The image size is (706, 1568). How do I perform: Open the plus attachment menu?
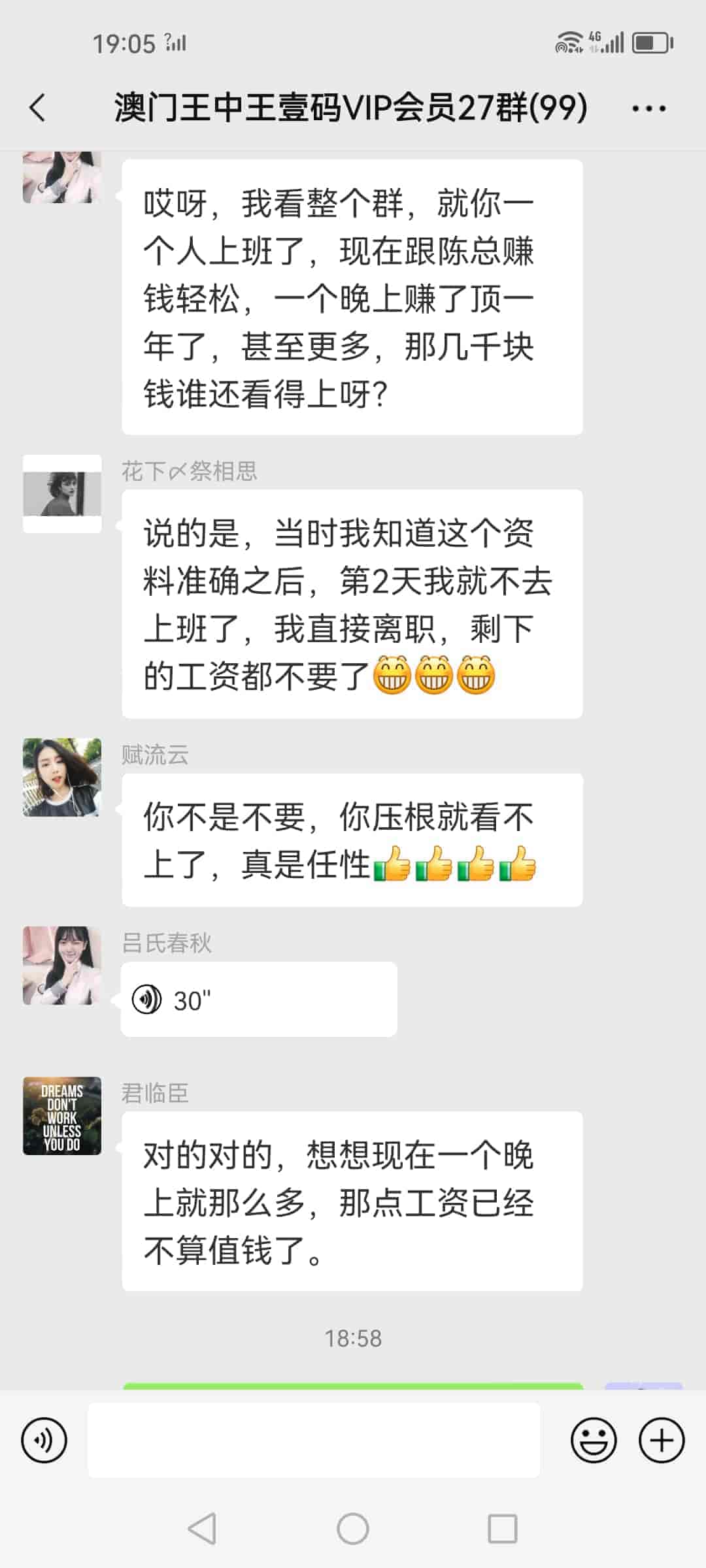click(662, 1440)
